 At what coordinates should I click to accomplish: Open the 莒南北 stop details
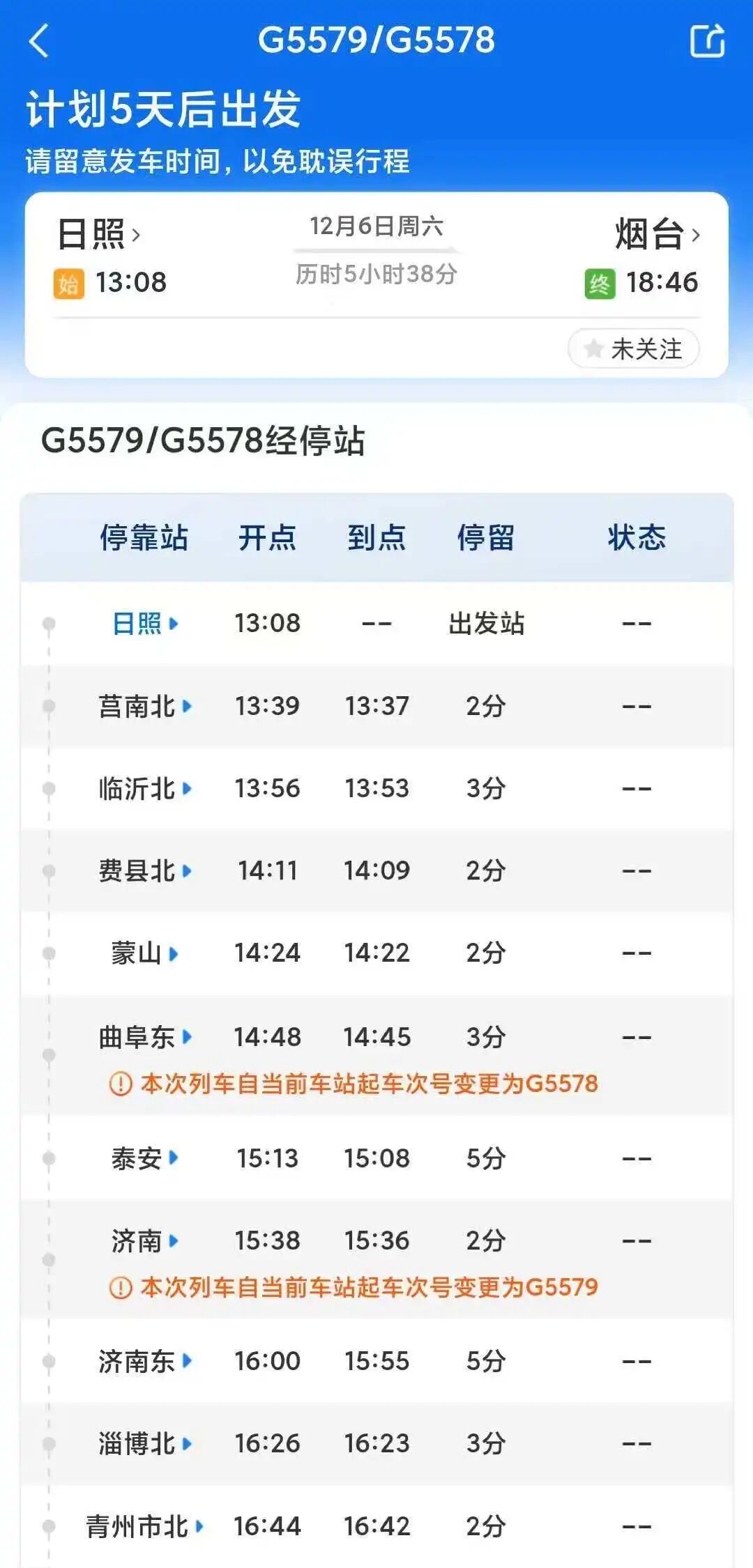145,706
